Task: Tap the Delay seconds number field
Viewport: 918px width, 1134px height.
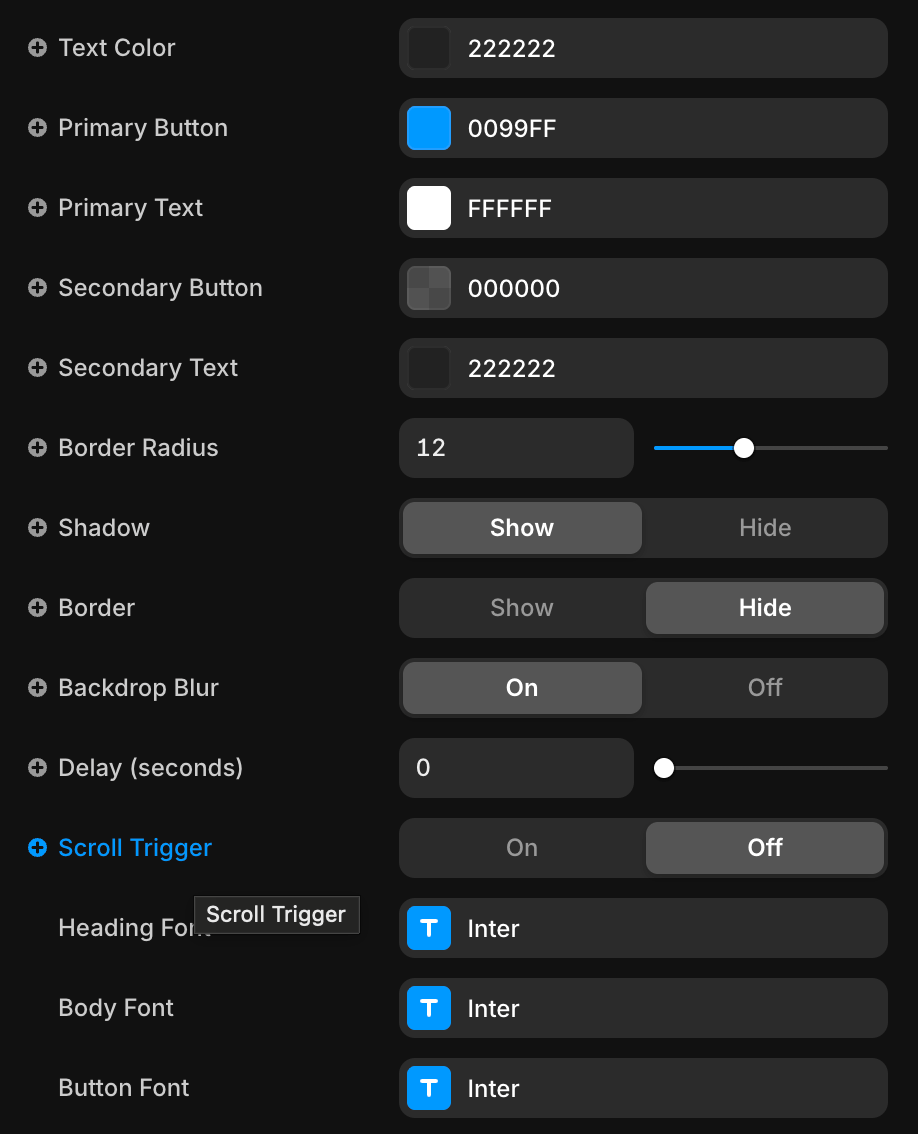Action: pyautogui.click(x=515, y=768)
